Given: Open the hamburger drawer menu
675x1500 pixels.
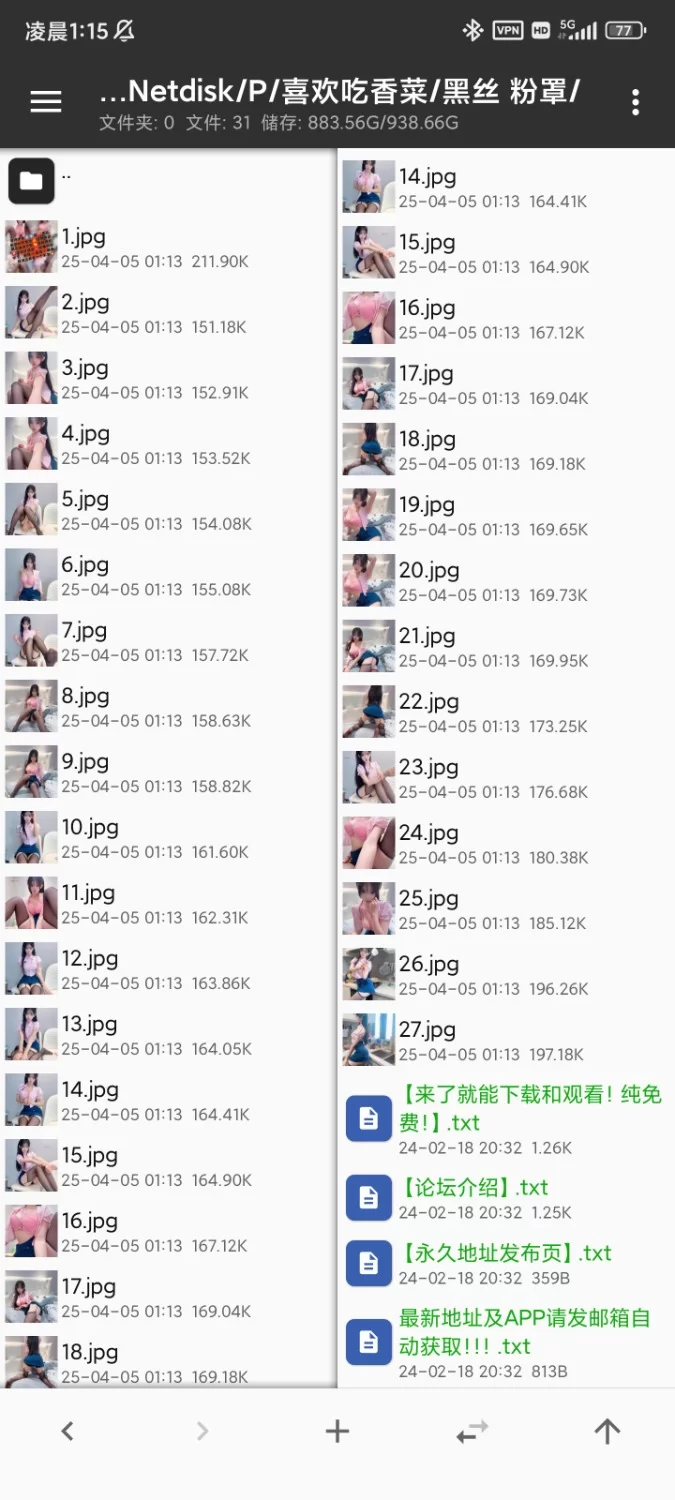Looking at the screenshot, I should (x=46, y=101).
